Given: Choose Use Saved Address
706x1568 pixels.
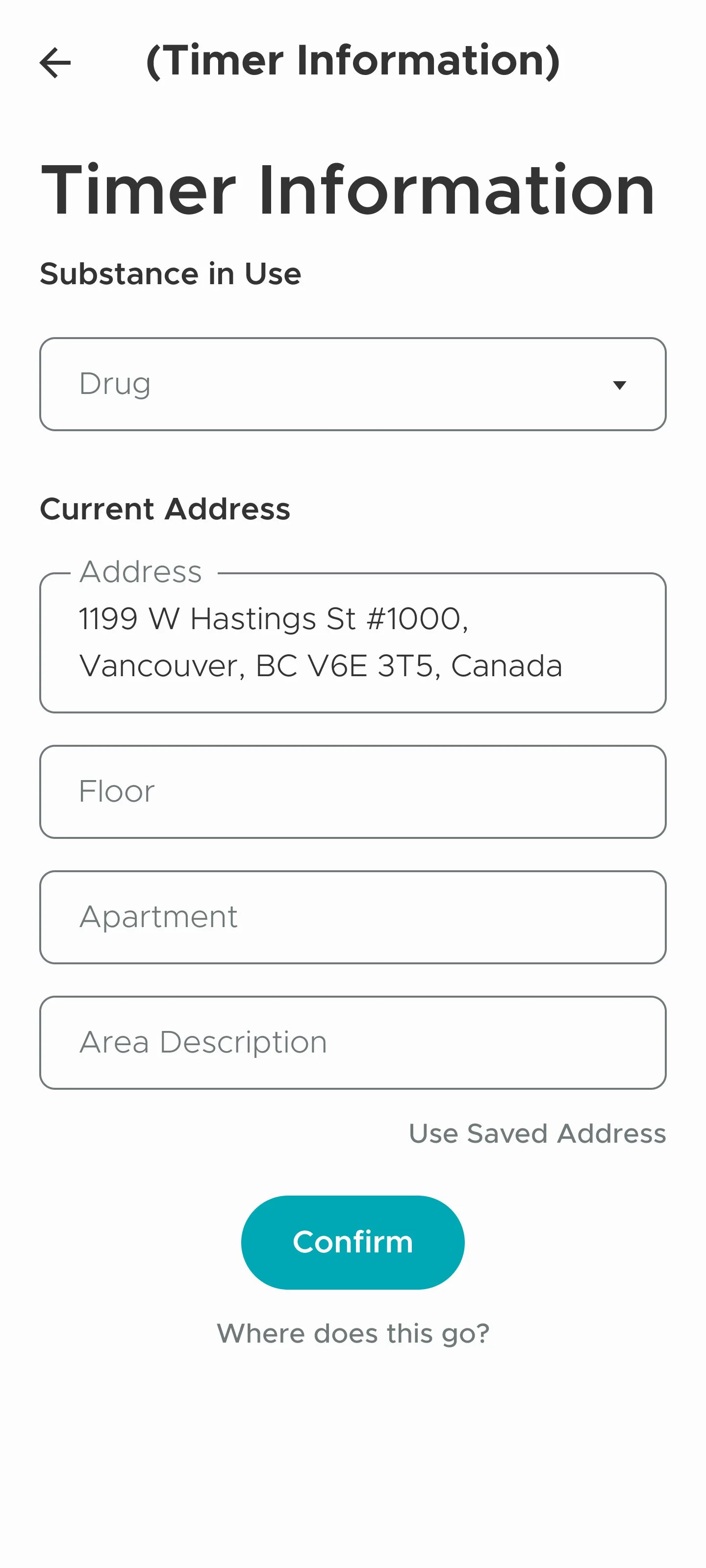Looking at the screenshot, I should [537, 1133].
